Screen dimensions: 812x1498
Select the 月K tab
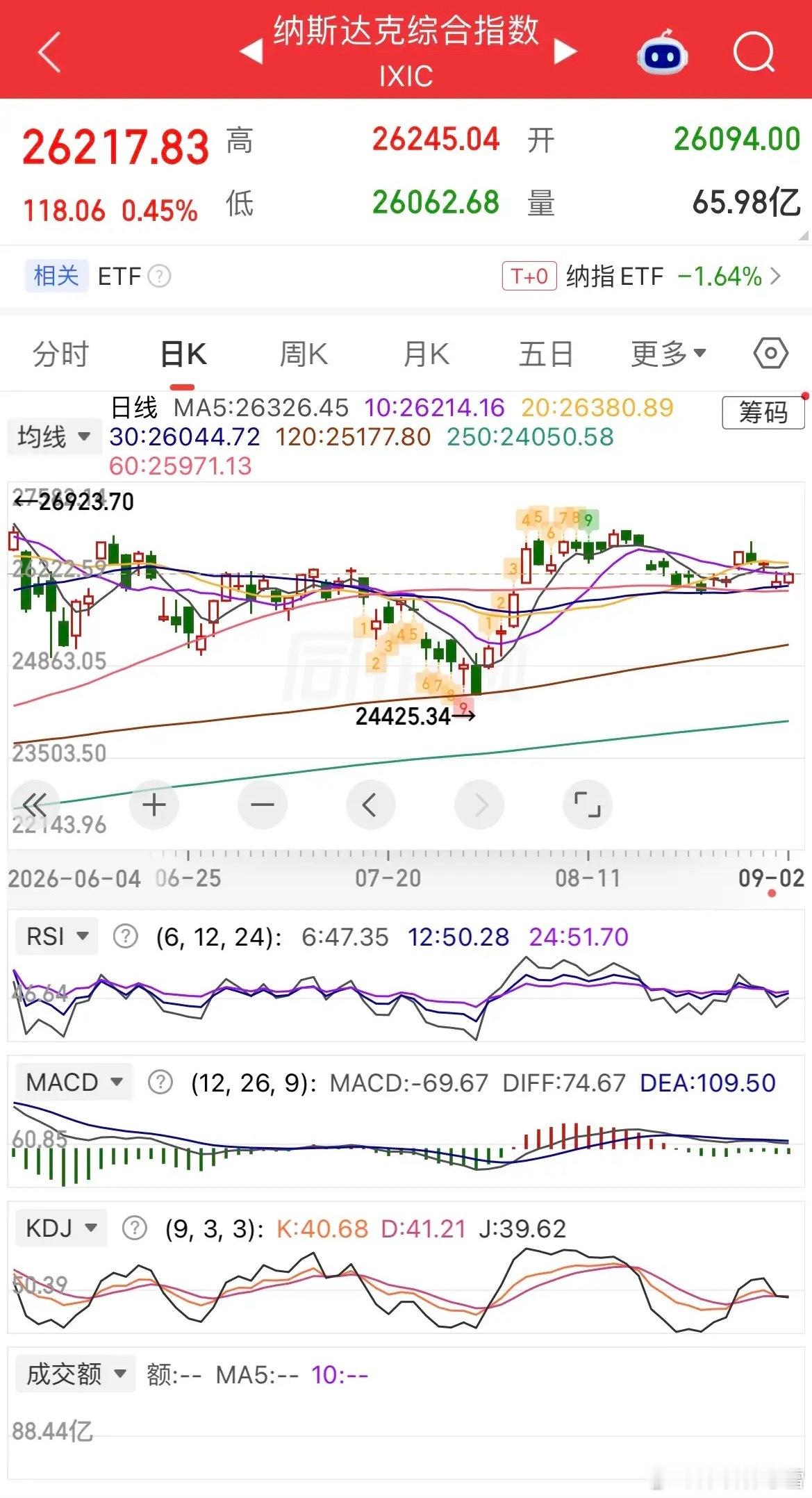click(426, 354)
